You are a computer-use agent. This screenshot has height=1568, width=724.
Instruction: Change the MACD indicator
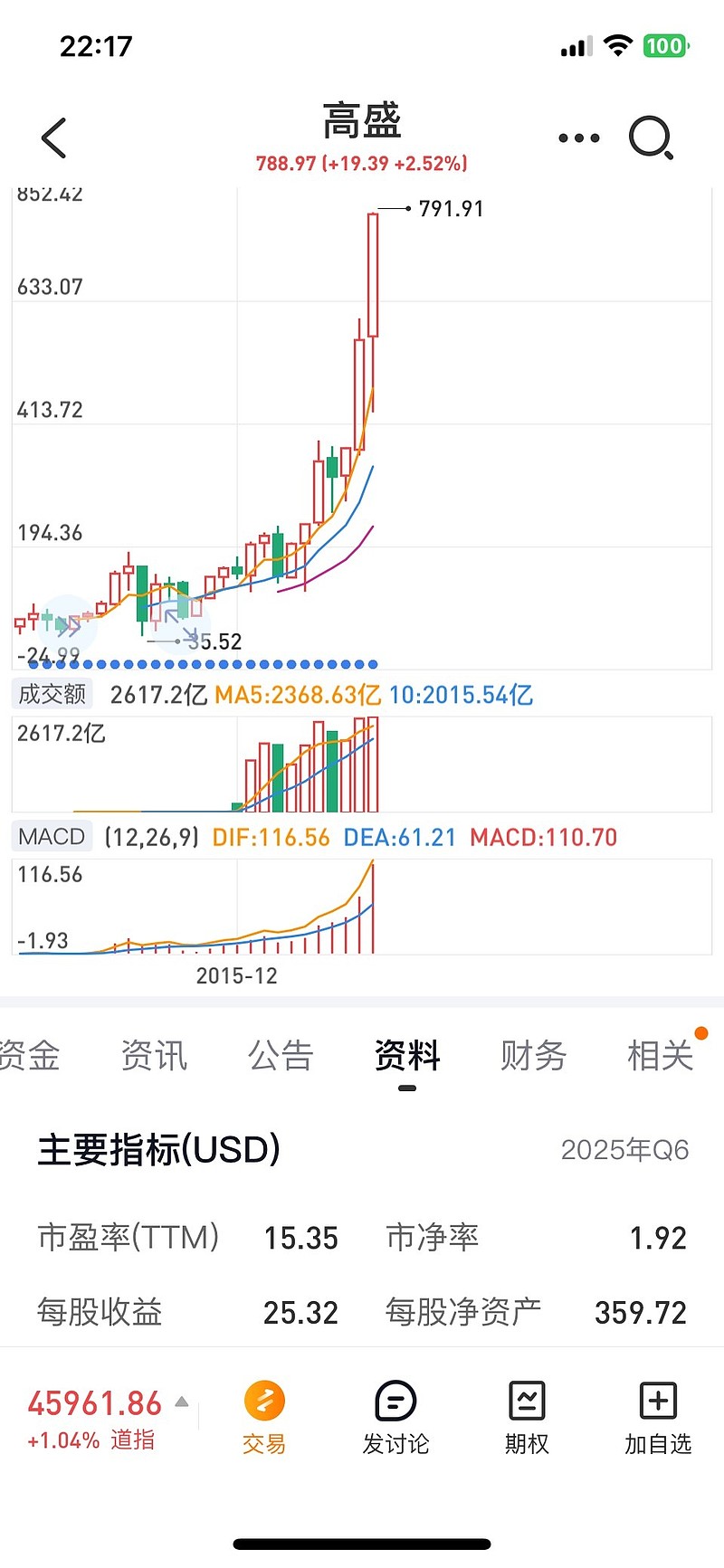point(52,837)
